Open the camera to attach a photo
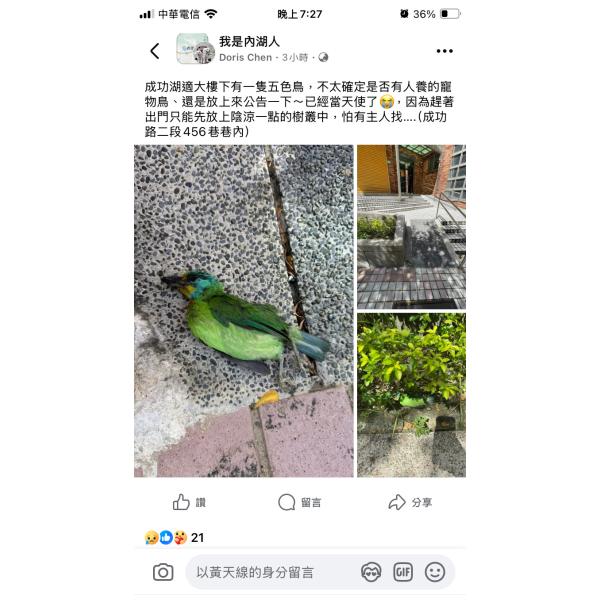The width and height of the screenshot is (600, 600). coord(163,572)
